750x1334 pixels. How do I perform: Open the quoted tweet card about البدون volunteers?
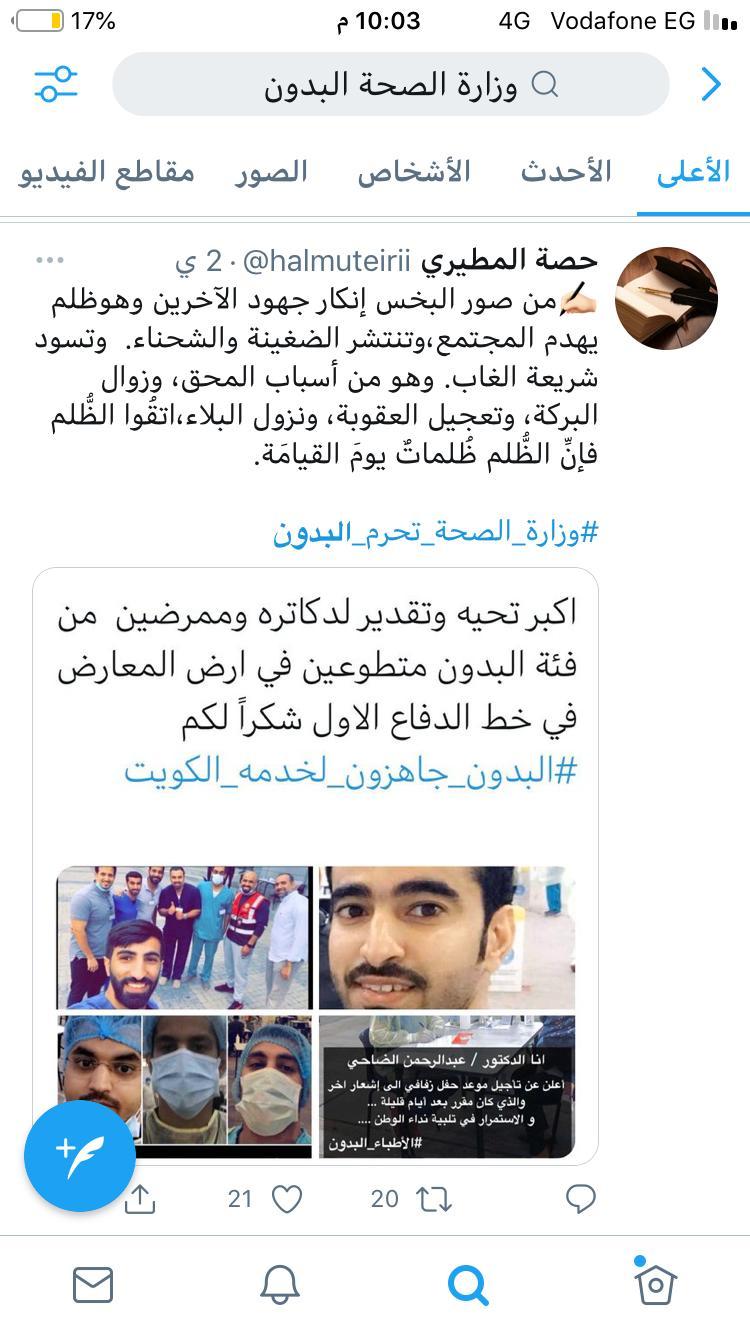click(316, 865)
